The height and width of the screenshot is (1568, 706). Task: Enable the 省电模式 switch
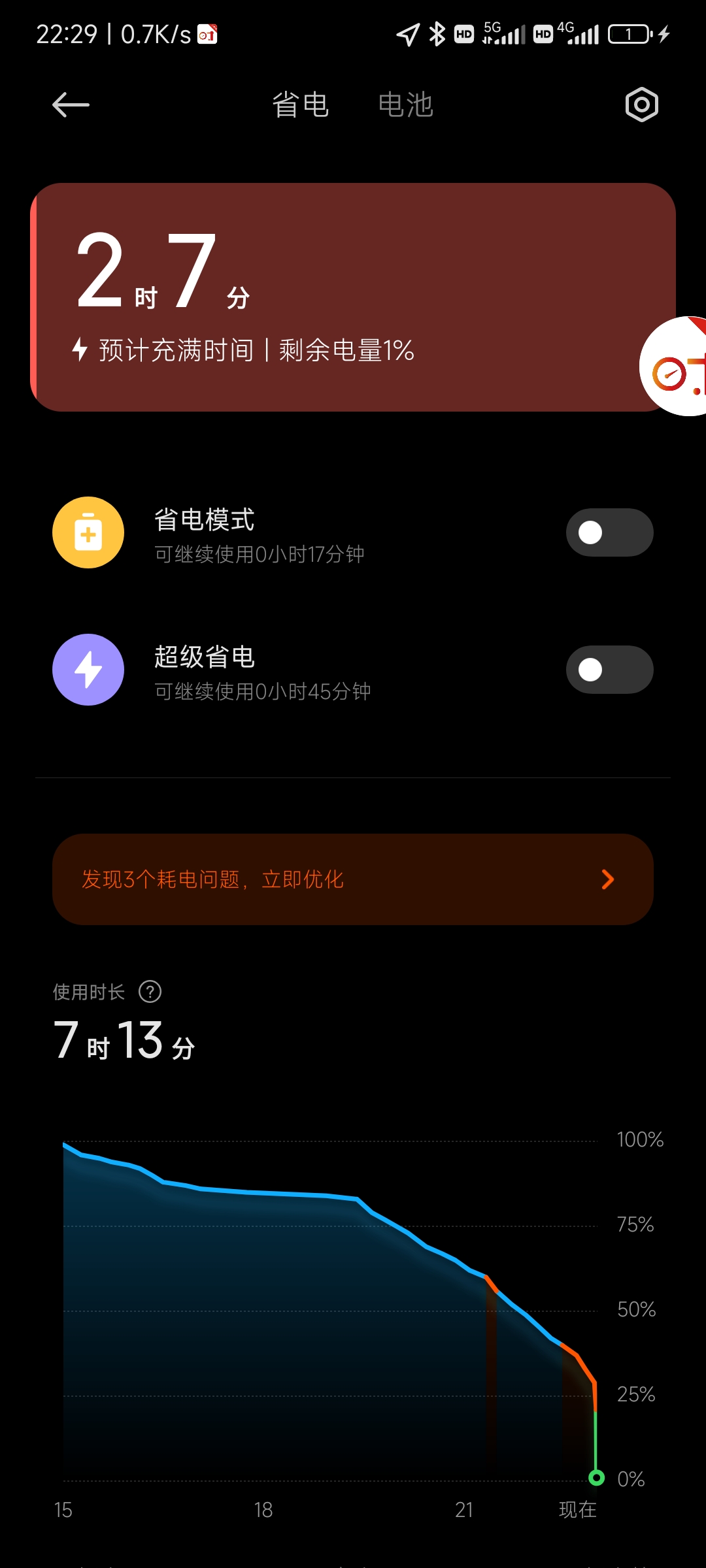pyautogui.click(x=609, y=532)
